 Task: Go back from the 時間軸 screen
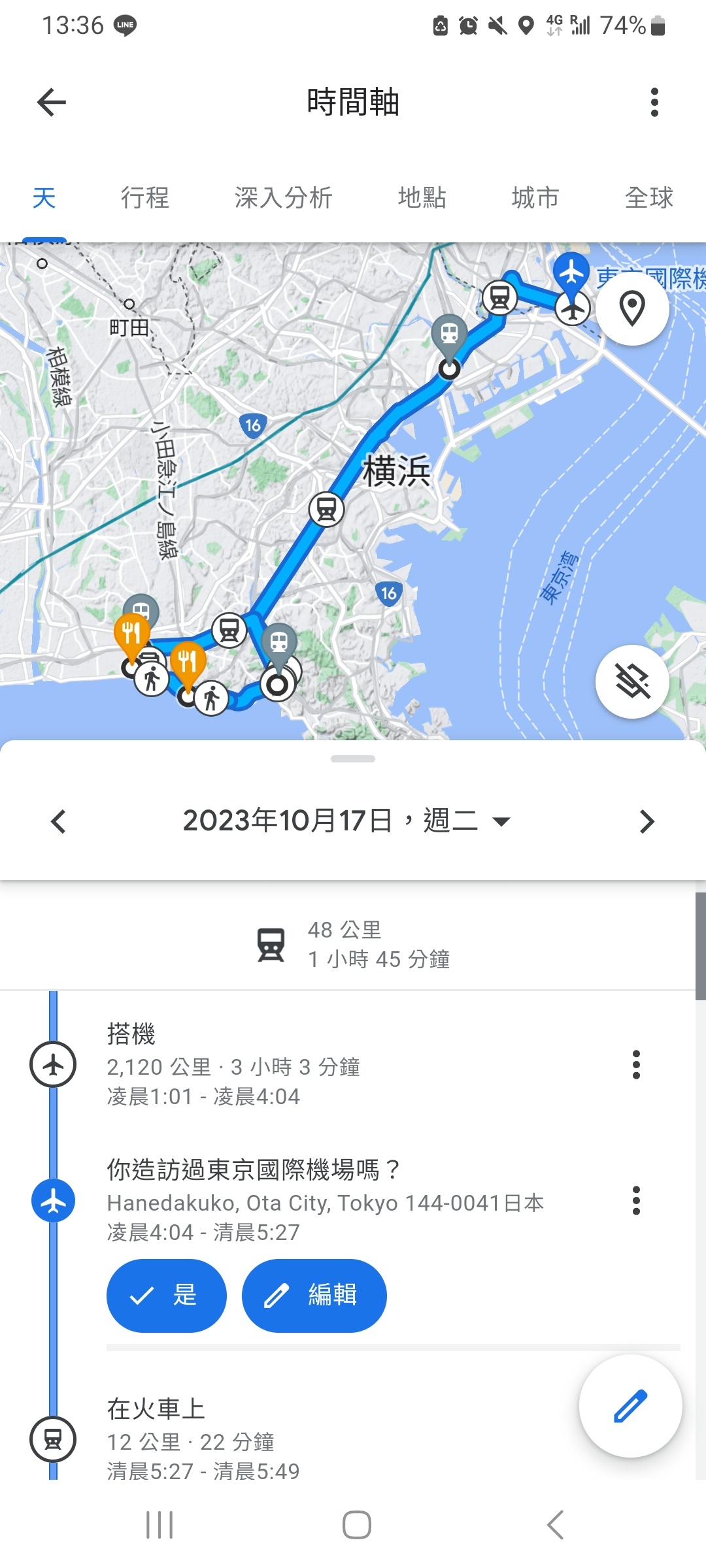tap(52, 103)
